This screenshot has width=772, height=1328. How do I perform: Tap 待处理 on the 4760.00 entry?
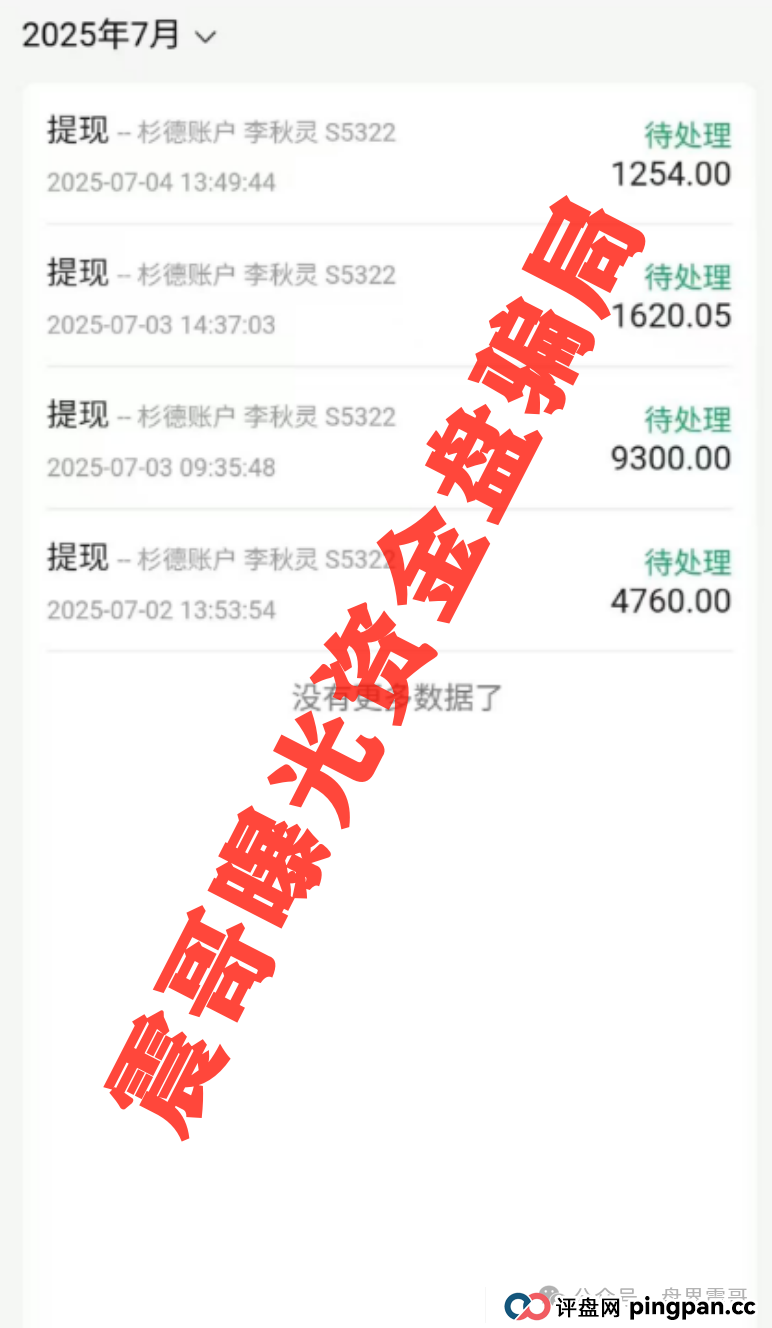pos(688,562)
